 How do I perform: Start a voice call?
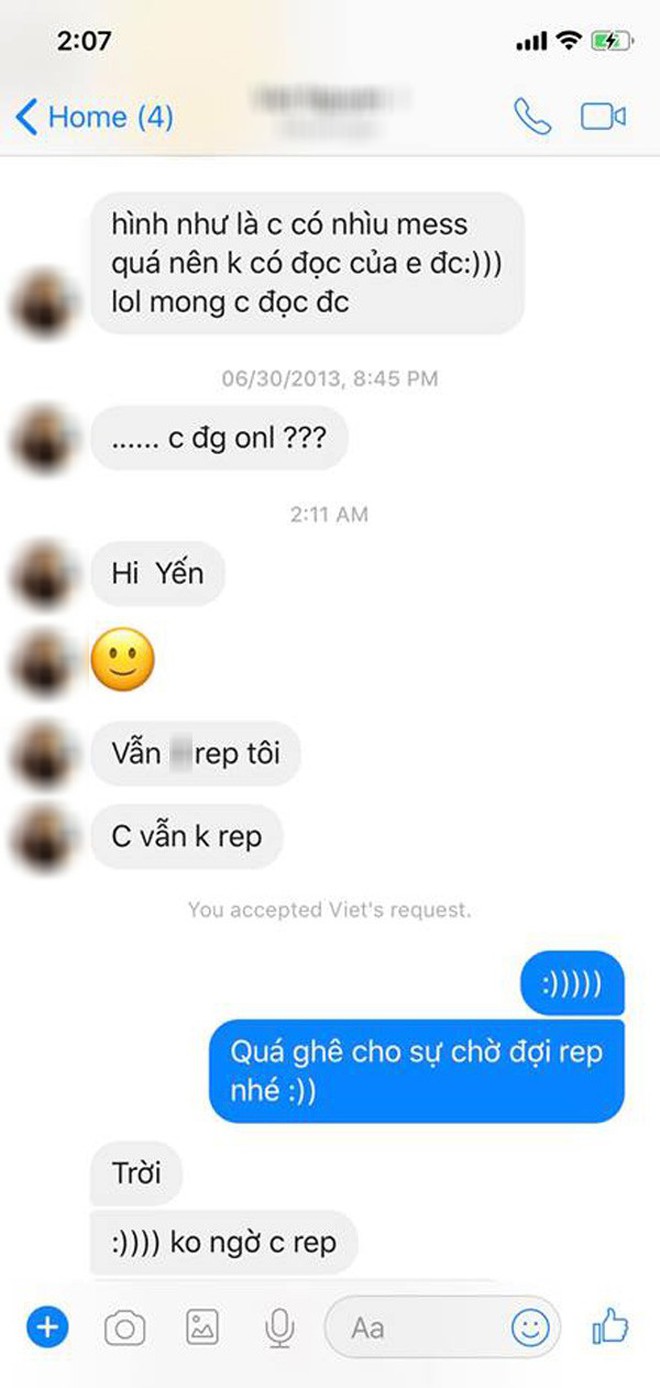532,117
